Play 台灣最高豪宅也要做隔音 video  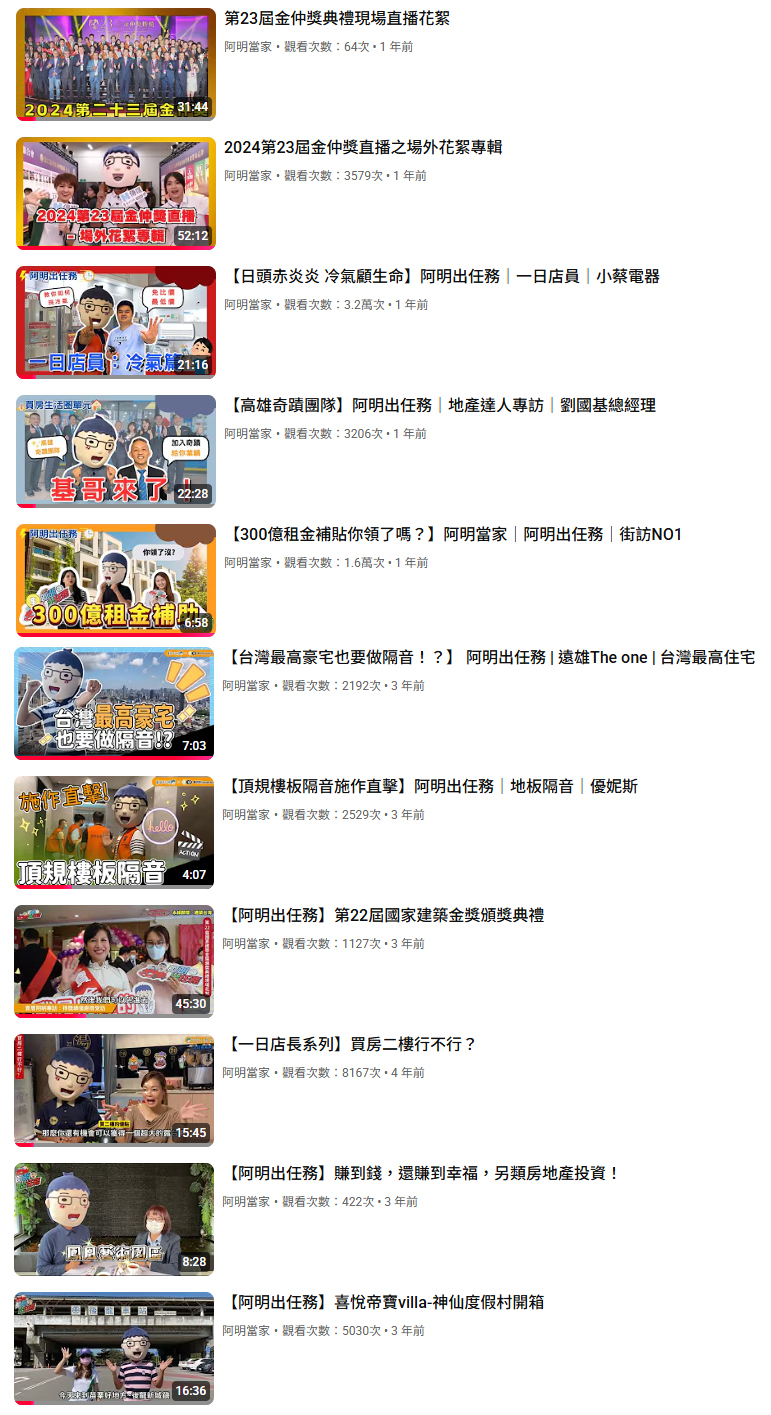tap(488, 658)
